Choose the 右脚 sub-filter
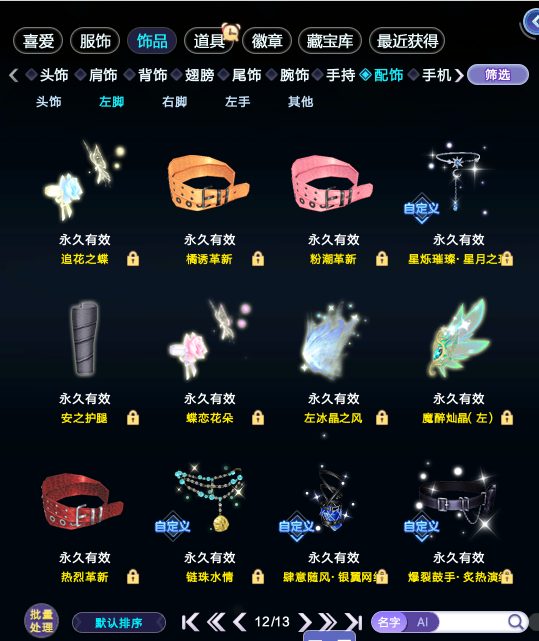 tap(175, 101)
